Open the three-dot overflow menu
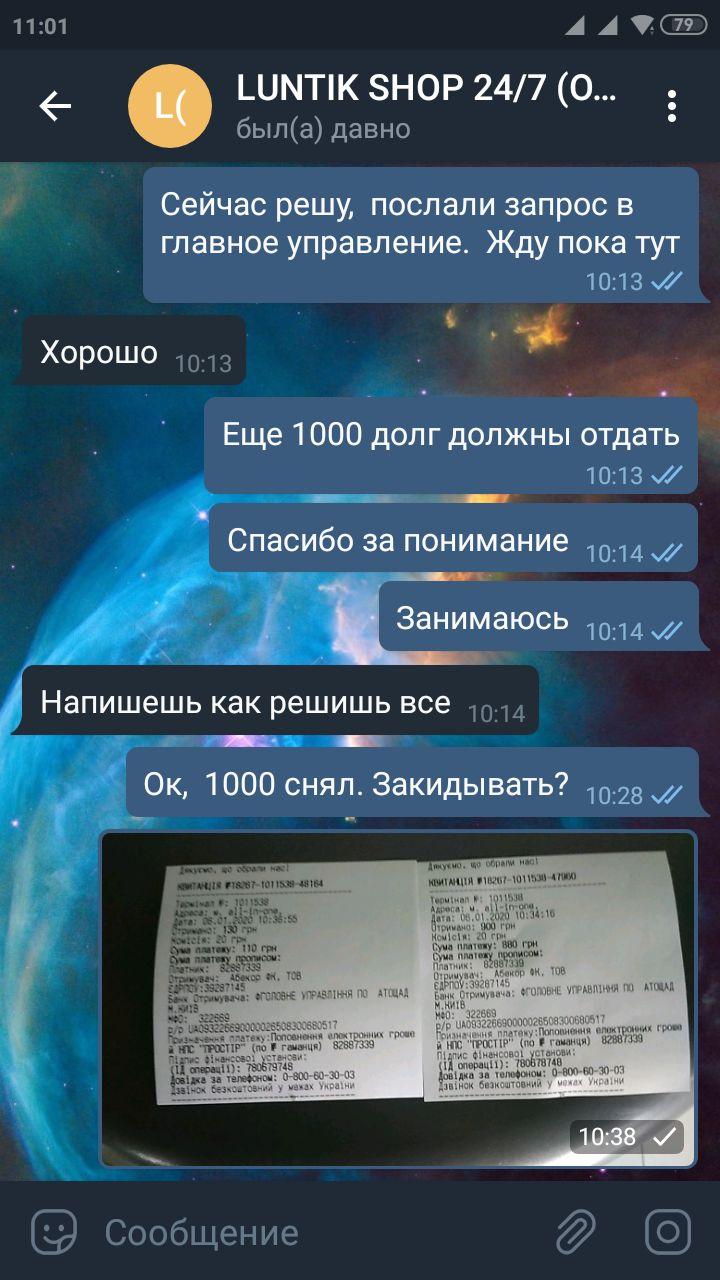Screen dimensions: 720x1280 (x=672, y=106)
